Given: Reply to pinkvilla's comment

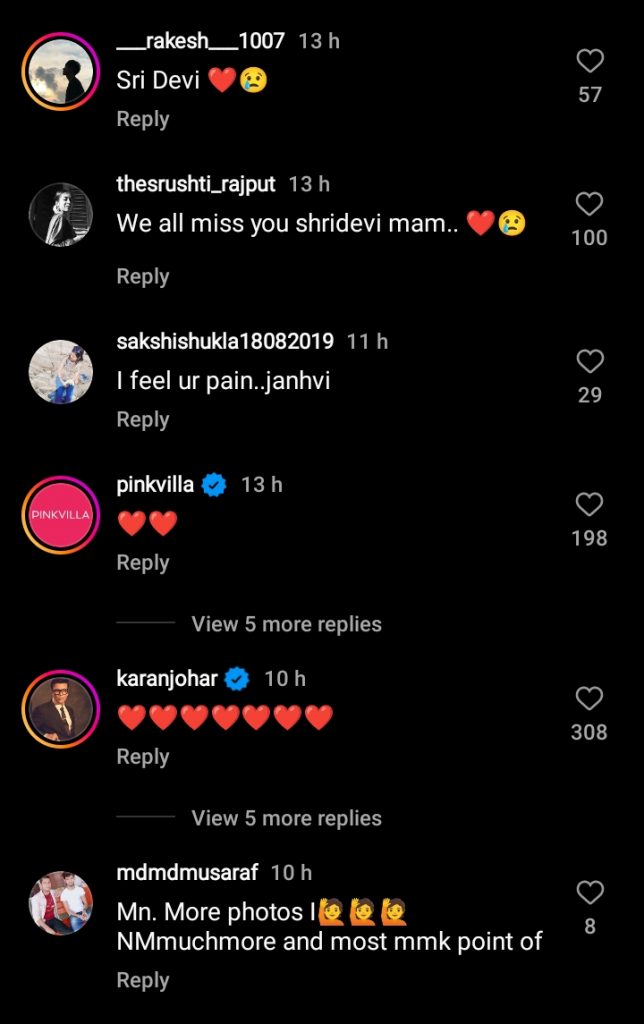Looking at the screenshot, I should point(143,562).
